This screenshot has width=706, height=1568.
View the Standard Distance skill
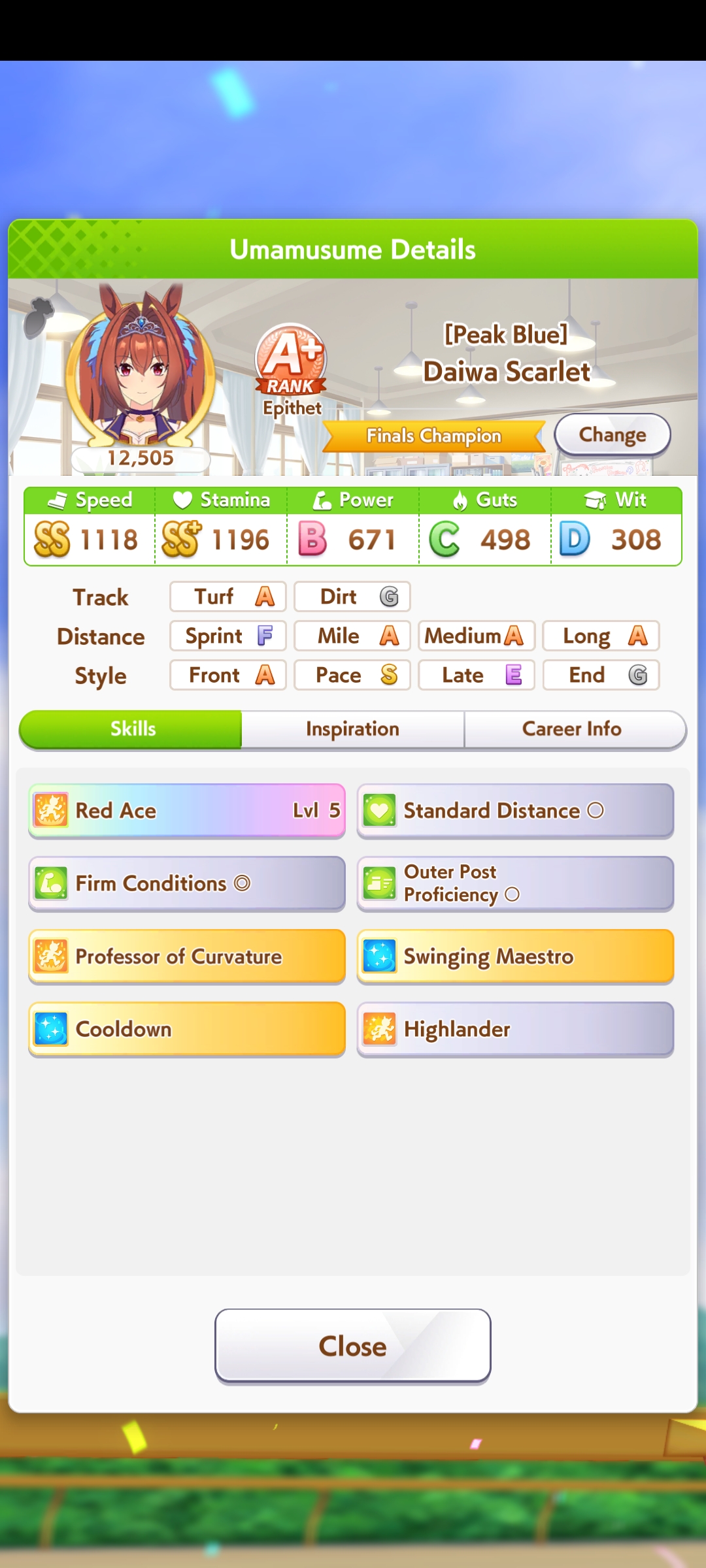515,811
